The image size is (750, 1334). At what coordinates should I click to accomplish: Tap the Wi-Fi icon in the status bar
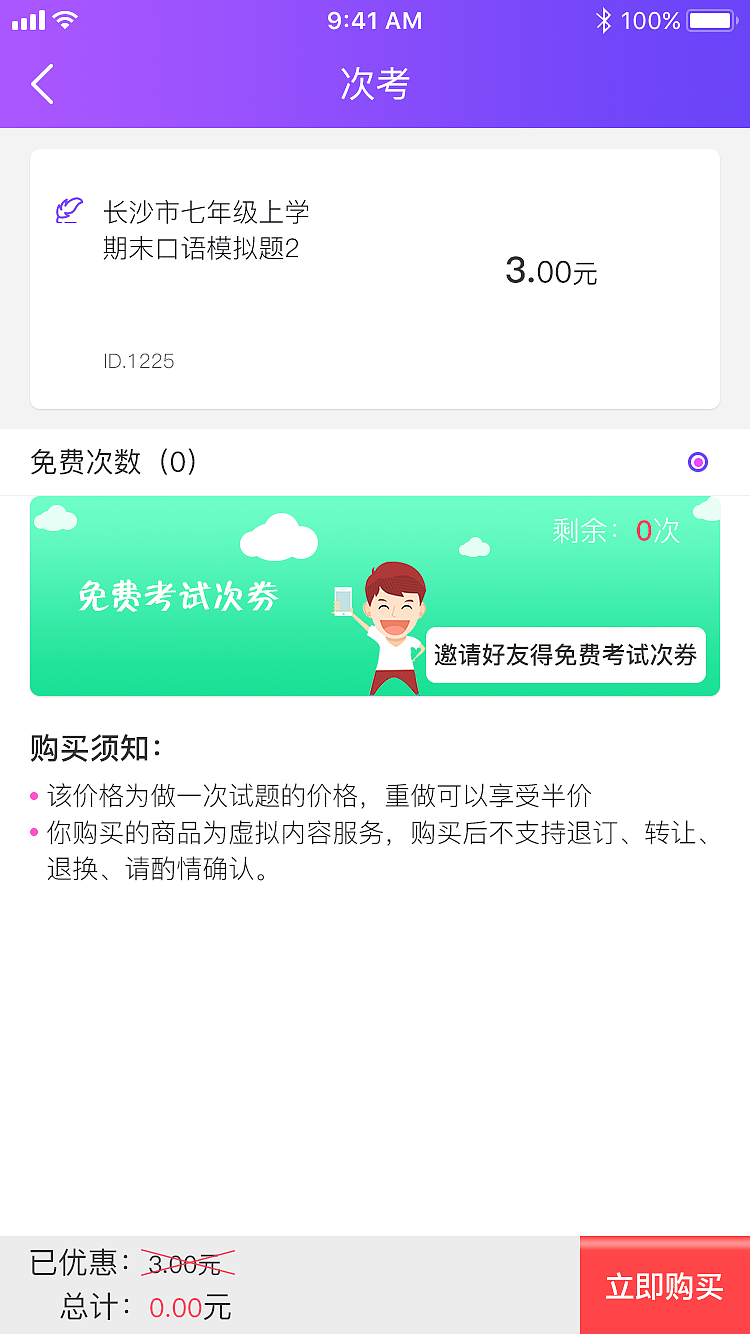tap(66, 18)
